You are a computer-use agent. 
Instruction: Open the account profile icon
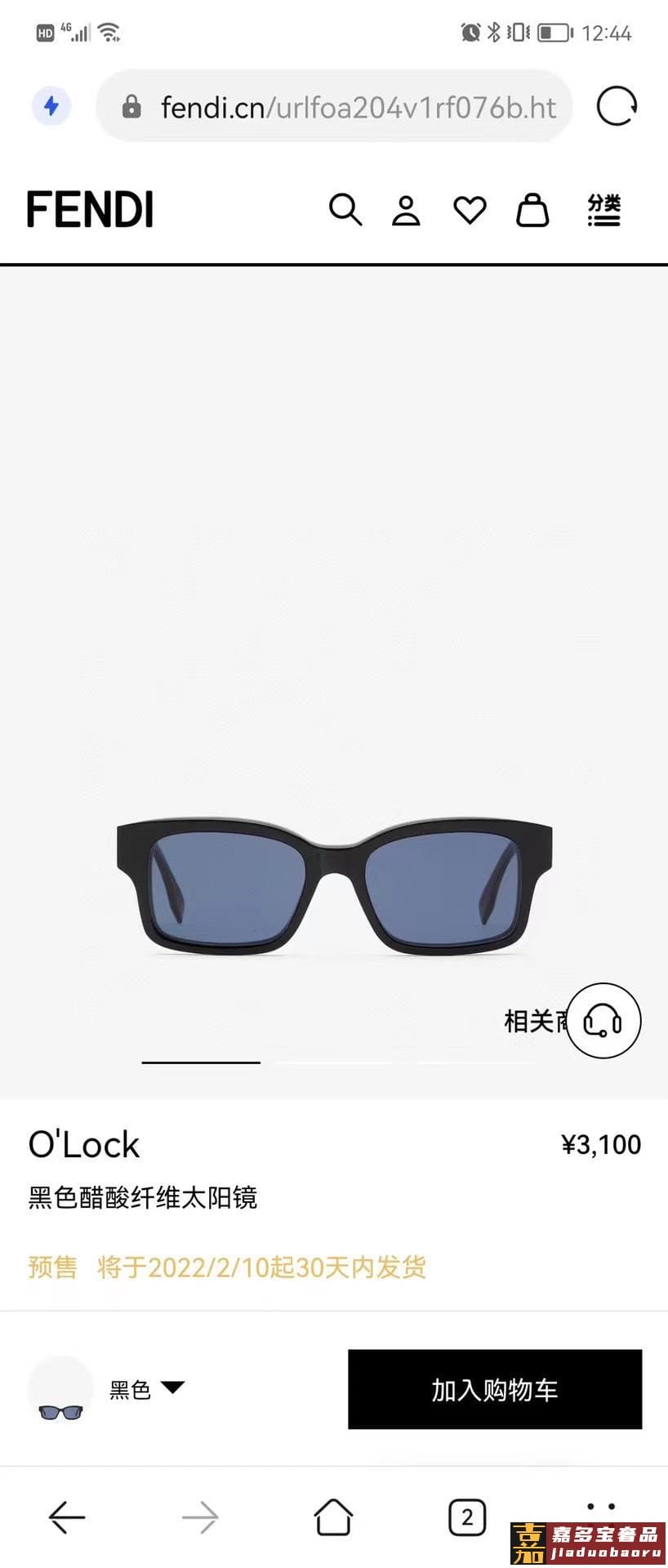tap(406, 210)
